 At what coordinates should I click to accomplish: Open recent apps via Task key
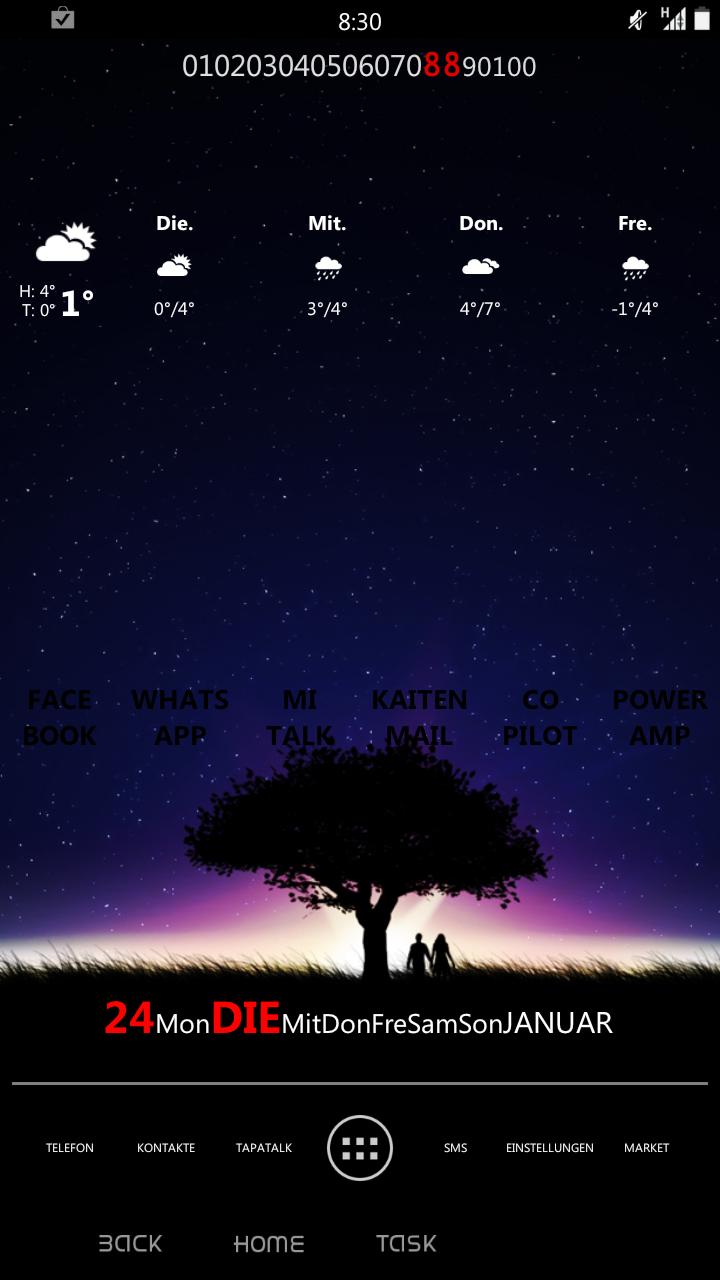click(x=406, y=1244)
